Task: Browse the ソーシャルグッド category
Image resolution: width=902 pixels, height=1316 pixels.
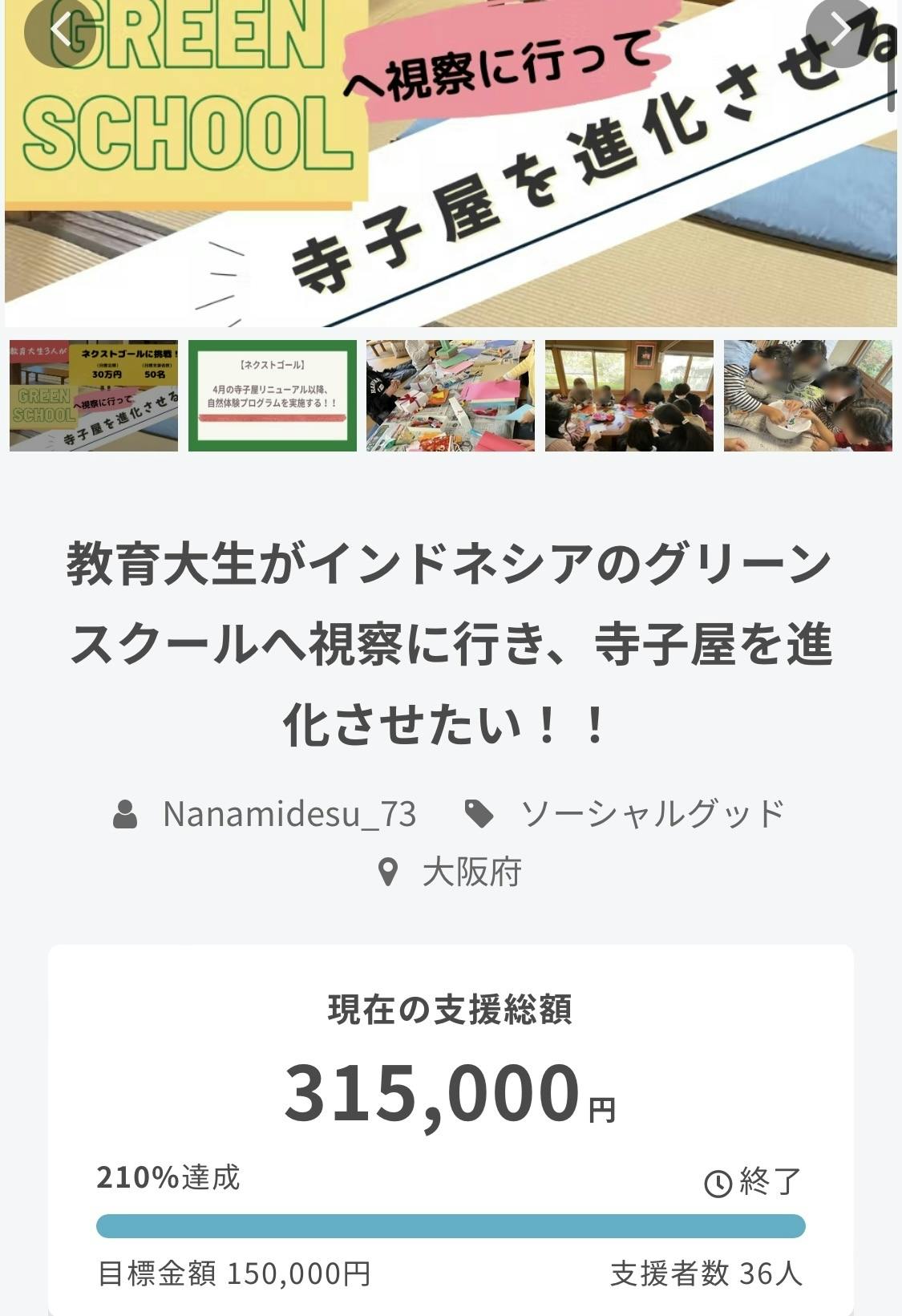Action: pos(651,814)
